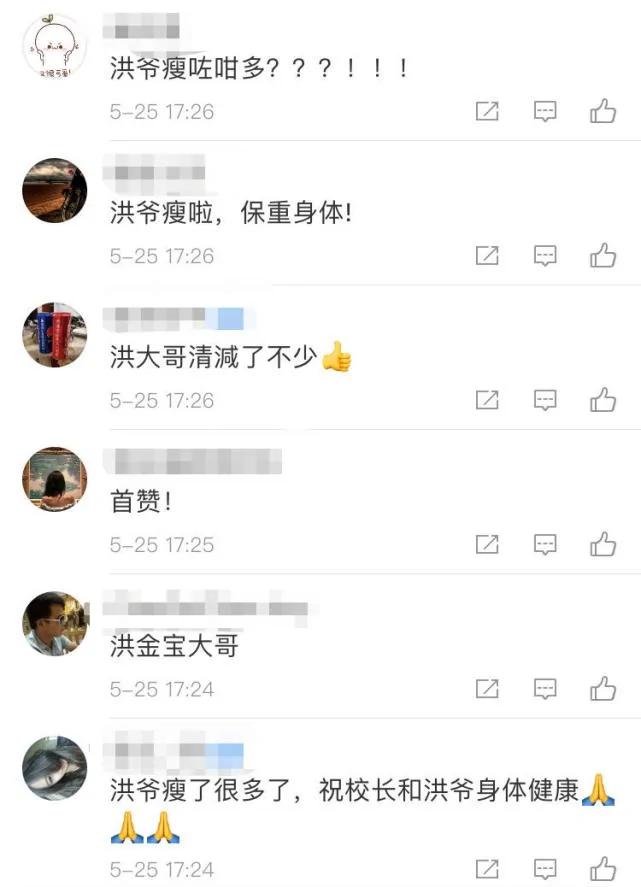The width and height of the screenshot is (641, 887).
Task: Like the comment 洪大哥清减了不少
Action: pos(603,399)
